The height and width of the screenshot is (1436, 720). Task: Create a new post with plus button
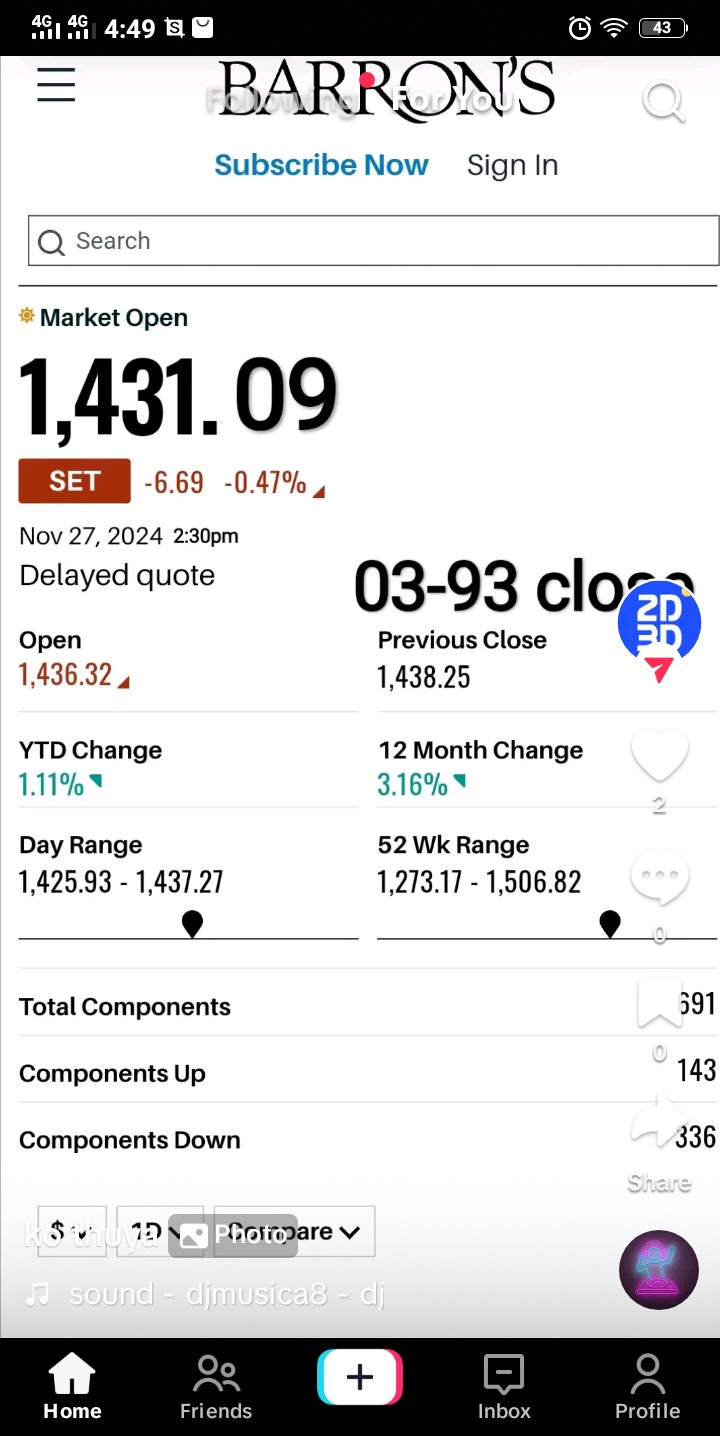coord(360,1377)
